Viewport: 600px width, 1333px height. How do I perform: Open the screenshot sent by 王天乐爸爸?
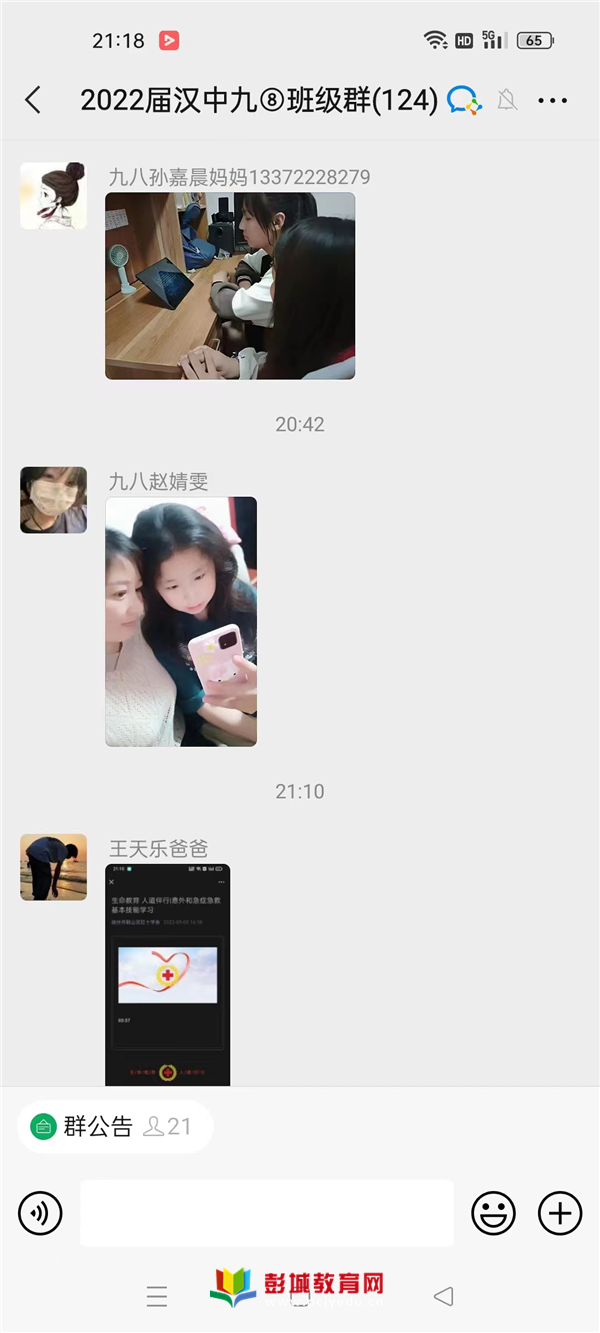(168, 975)
